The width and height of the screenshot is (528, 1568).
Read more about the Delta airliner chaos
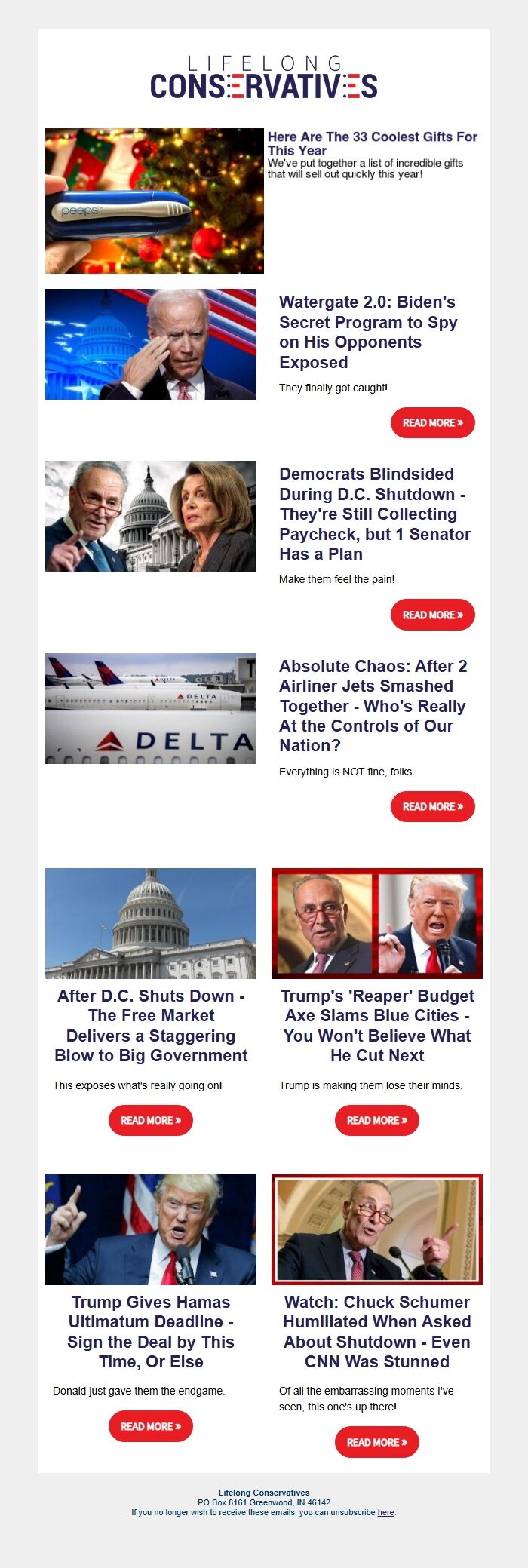pos(432,807)
